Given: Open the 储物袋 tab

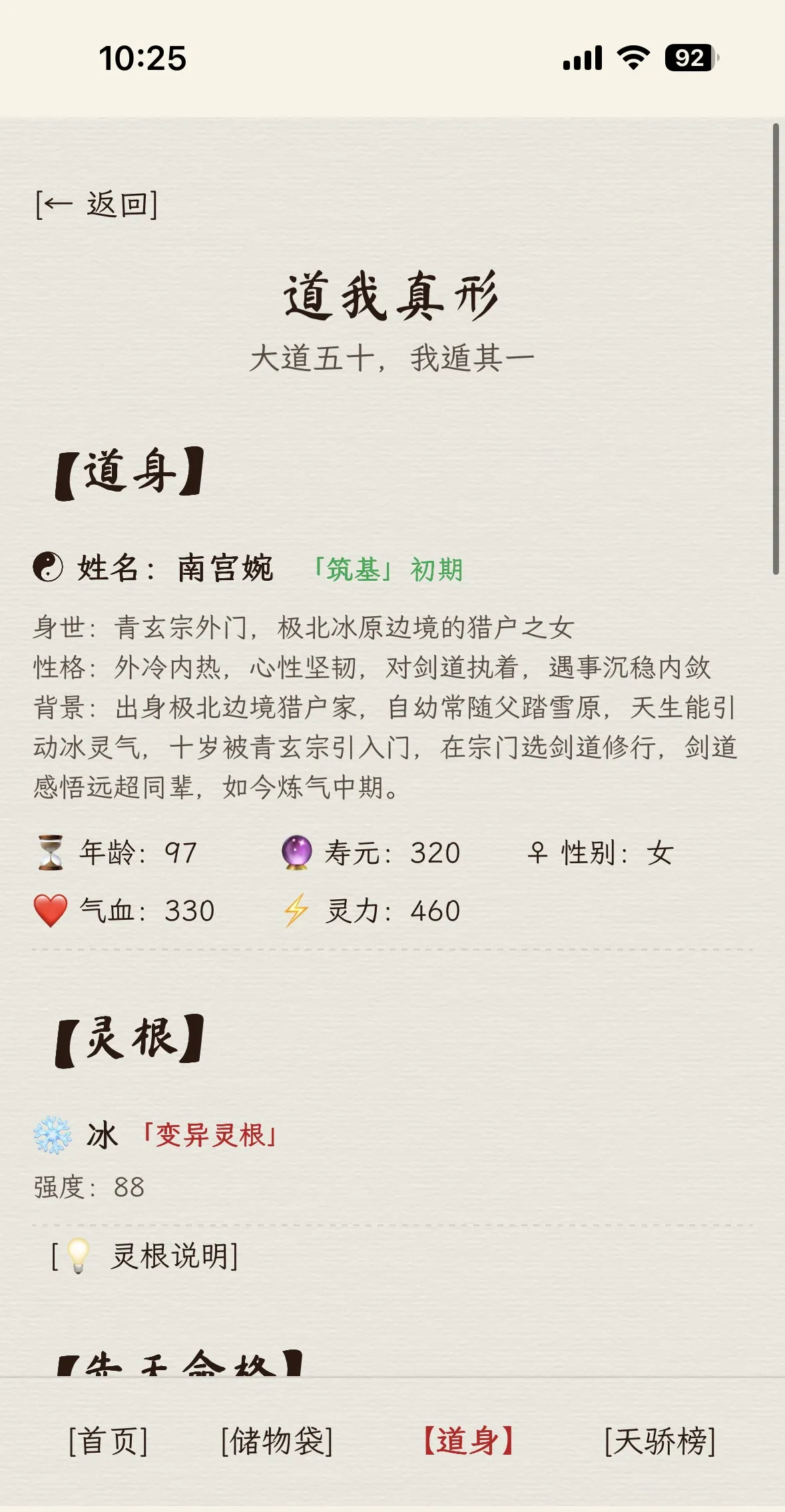Looking at the screenshot, I should tap(277, 1441).
